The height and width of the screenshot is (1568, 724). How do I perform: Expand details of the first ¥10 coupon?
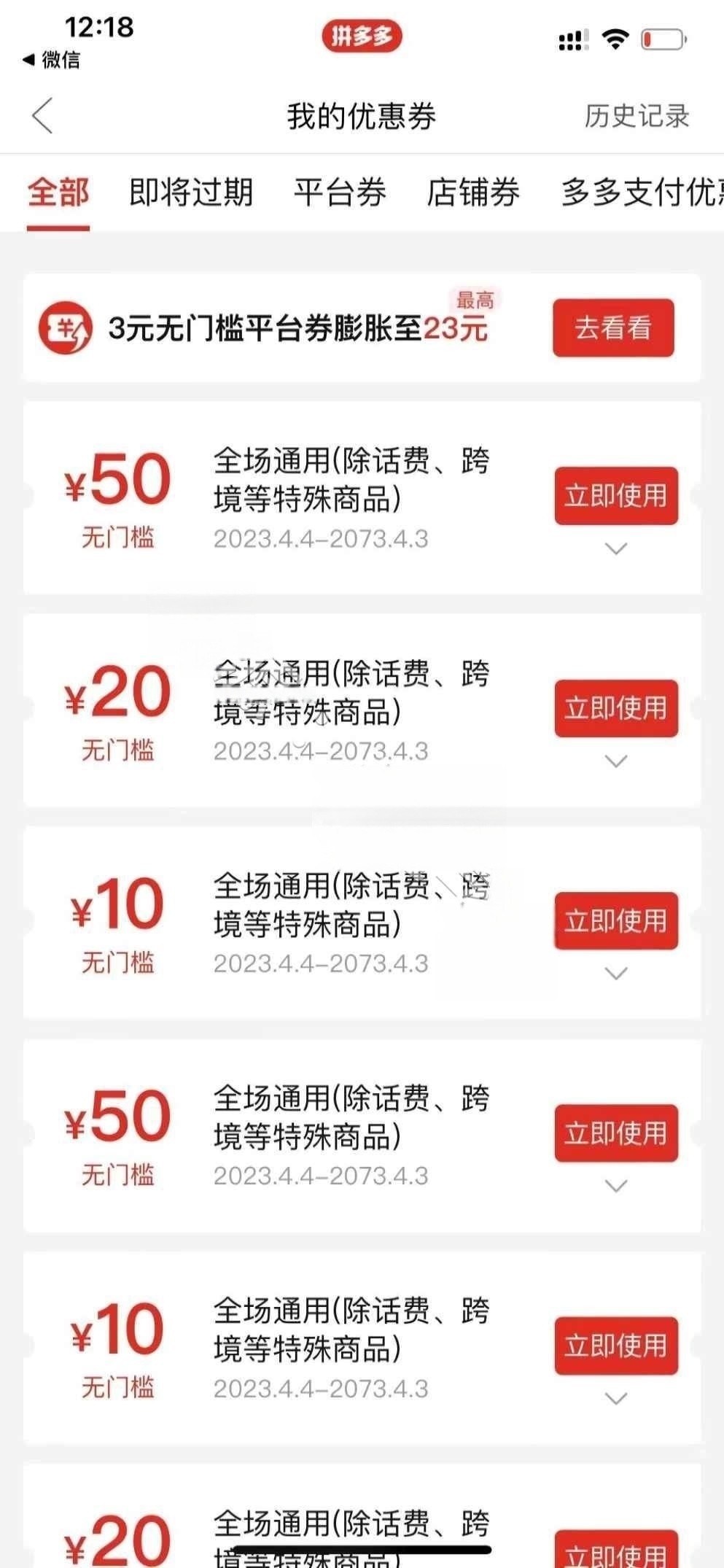pyautogui.click(x=616, y=974)
